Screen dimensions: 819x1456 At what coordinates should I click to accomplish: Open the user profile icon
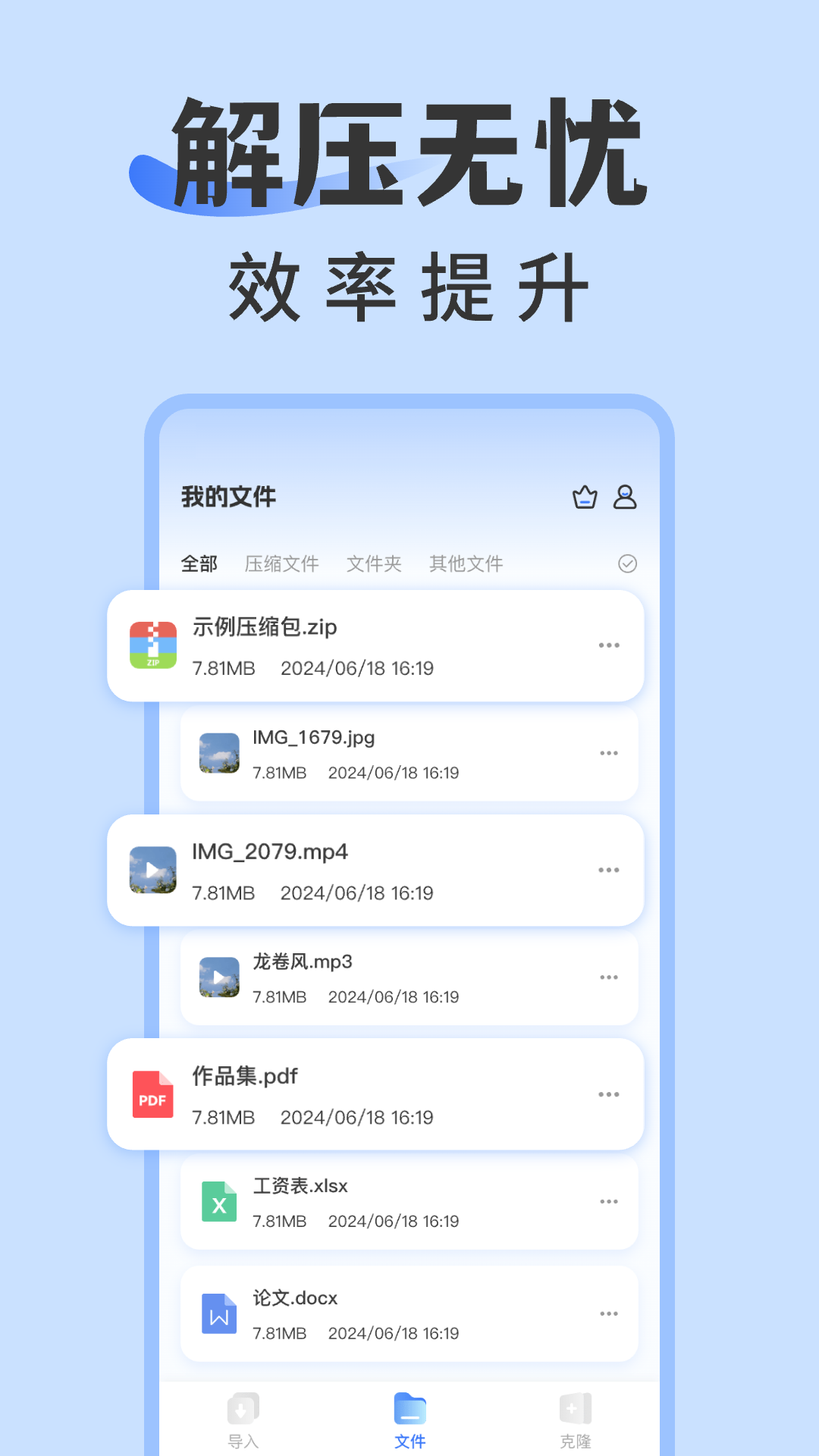pyautogui.click(x=625, y=497)
